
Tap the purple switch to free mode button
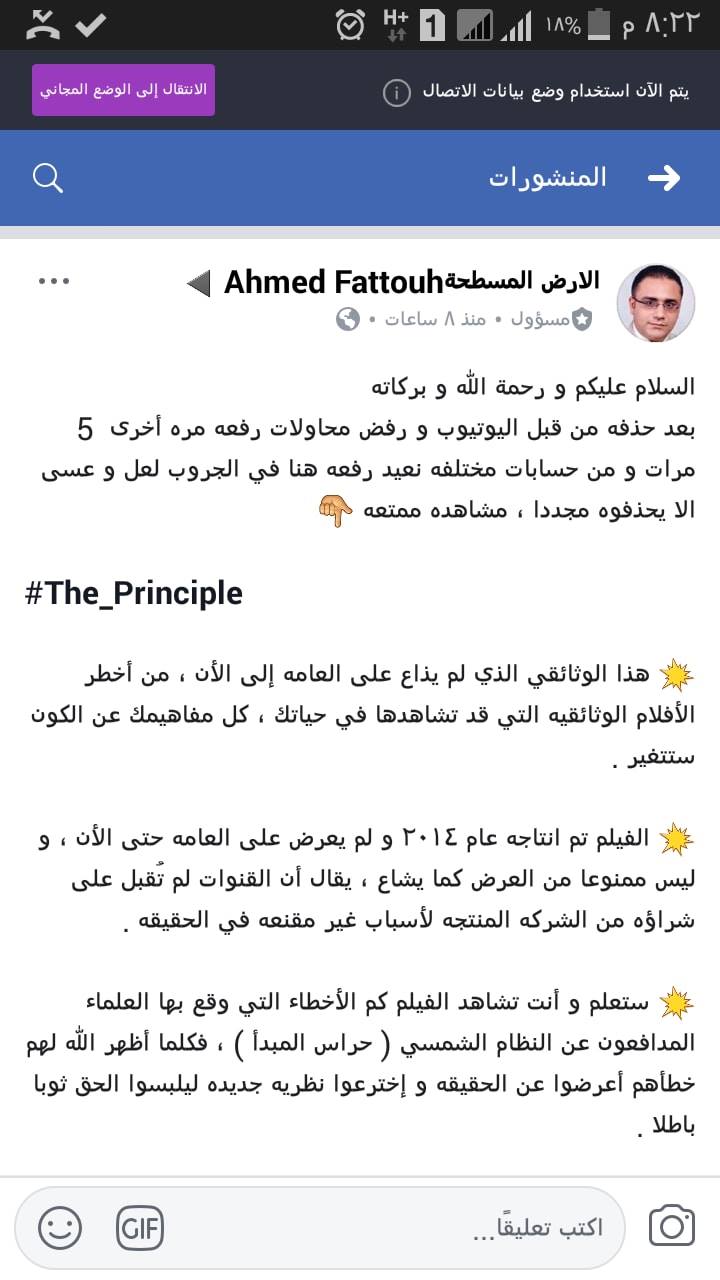tap(123, 90)
